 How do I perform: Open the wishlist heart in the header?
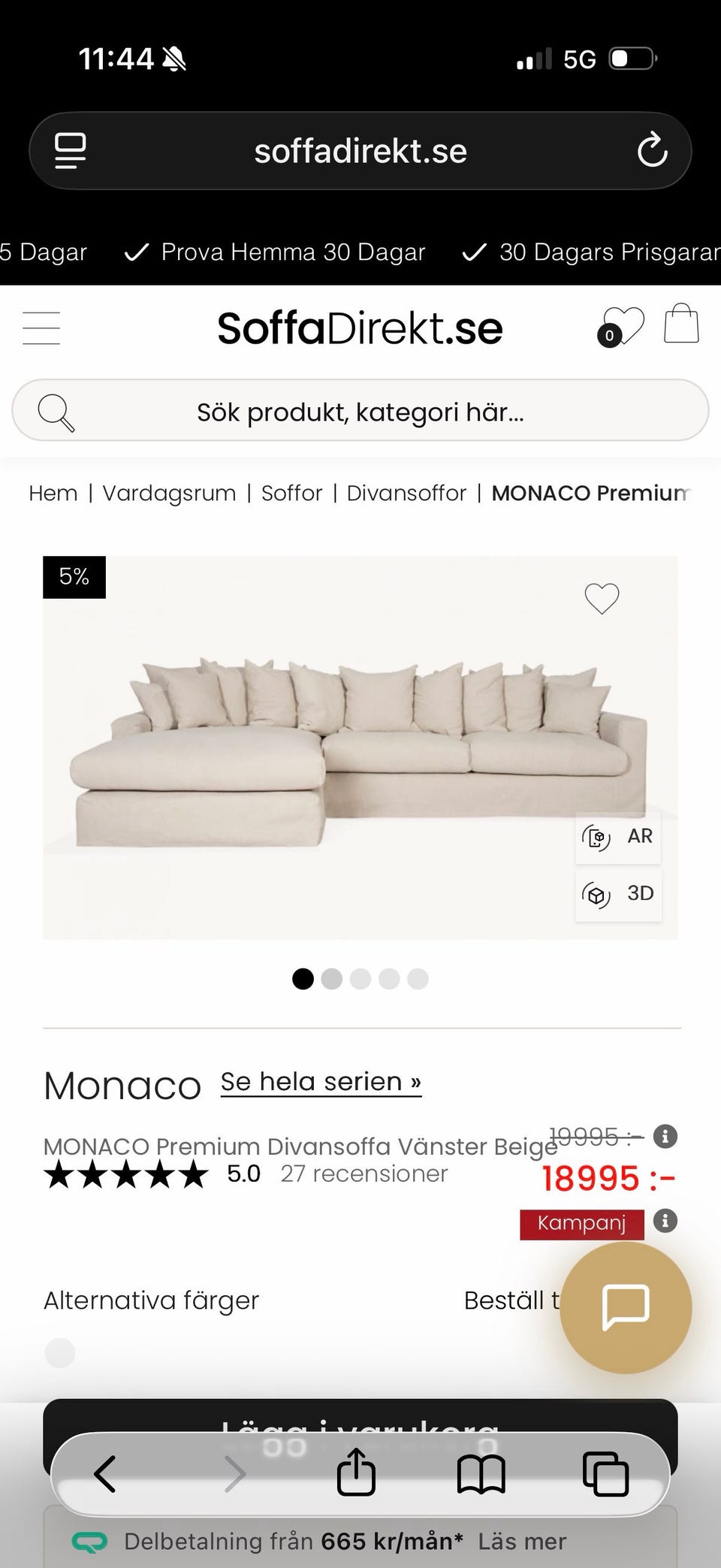(623, 325)
